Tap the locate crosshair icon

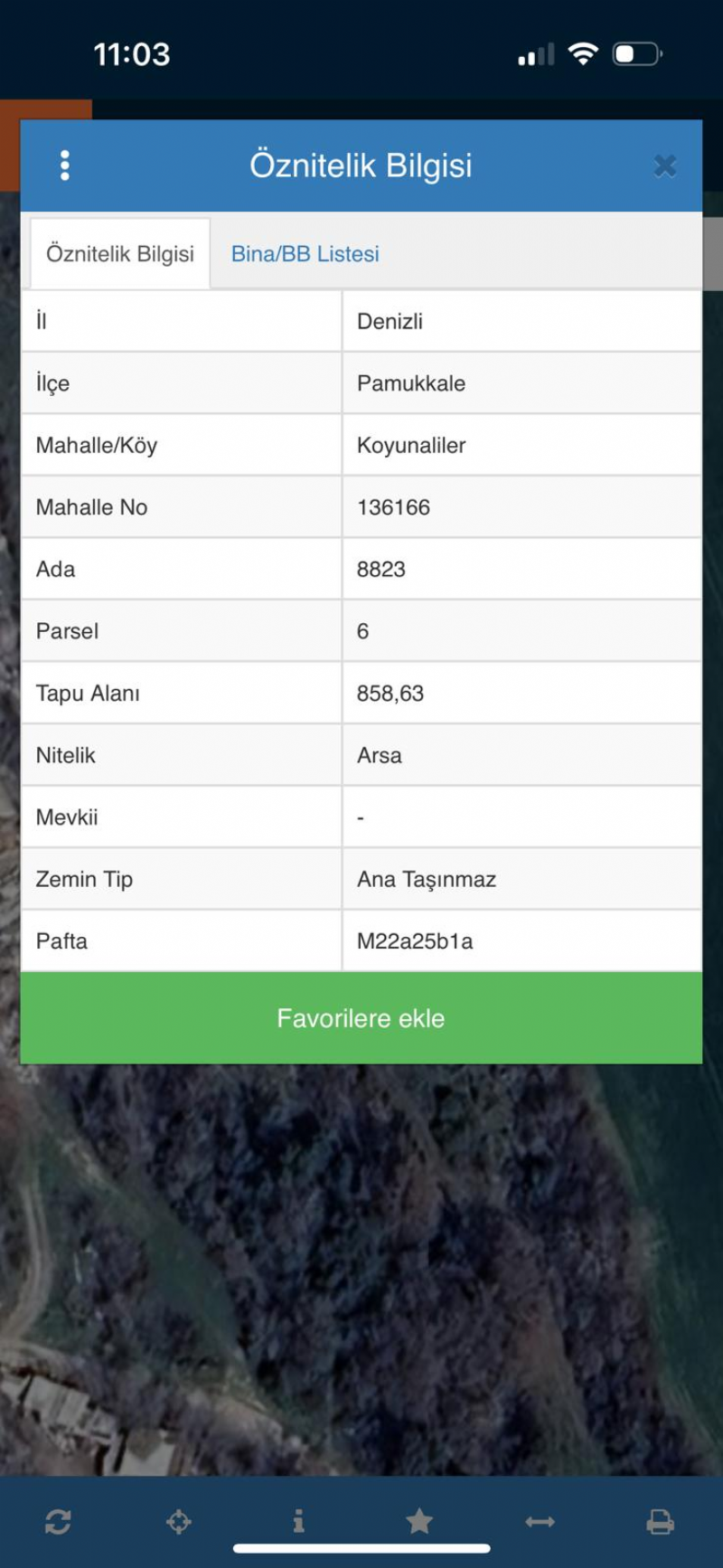178,1522
